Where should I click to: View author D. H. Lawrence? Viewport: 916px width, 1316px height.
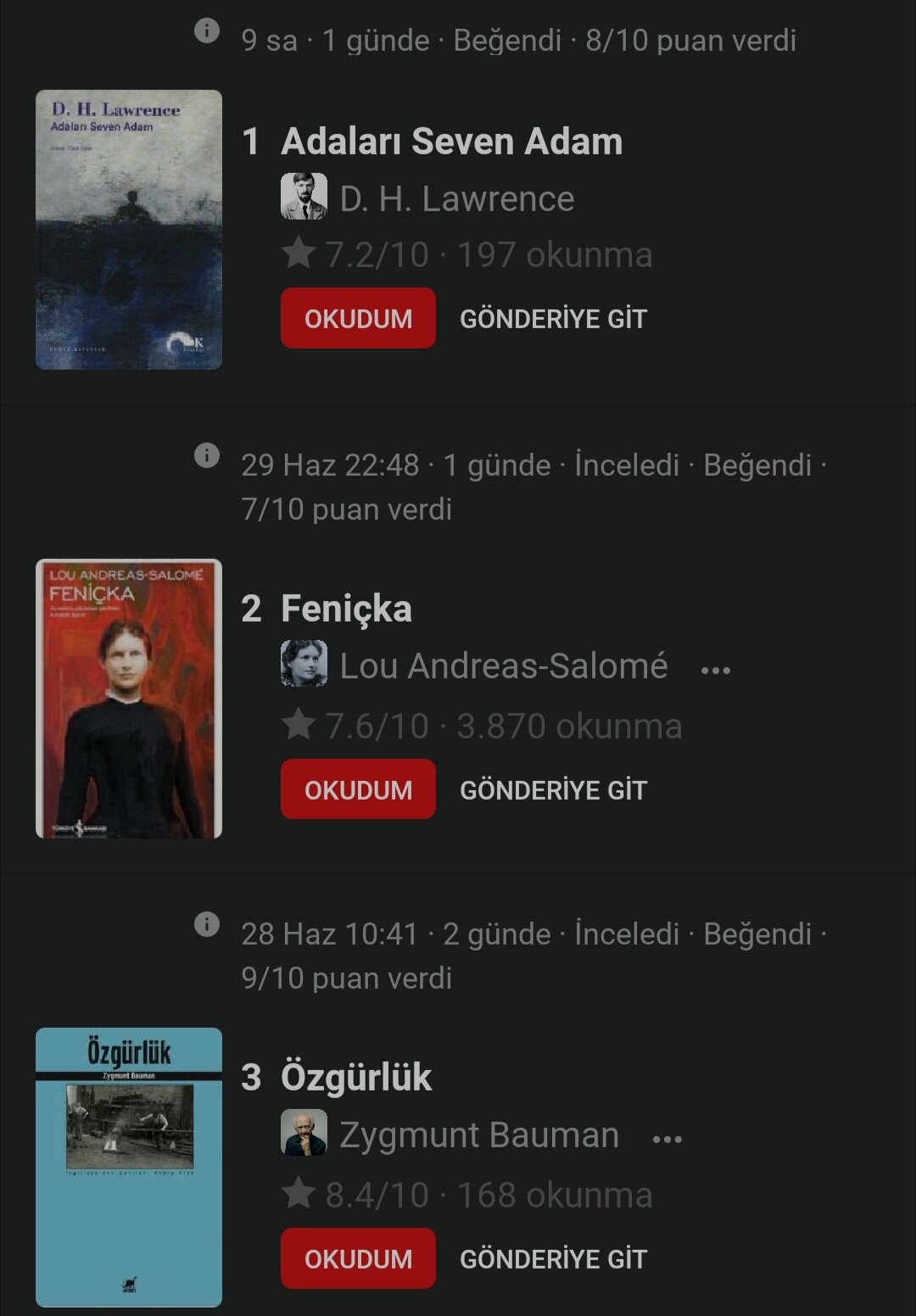456,198
